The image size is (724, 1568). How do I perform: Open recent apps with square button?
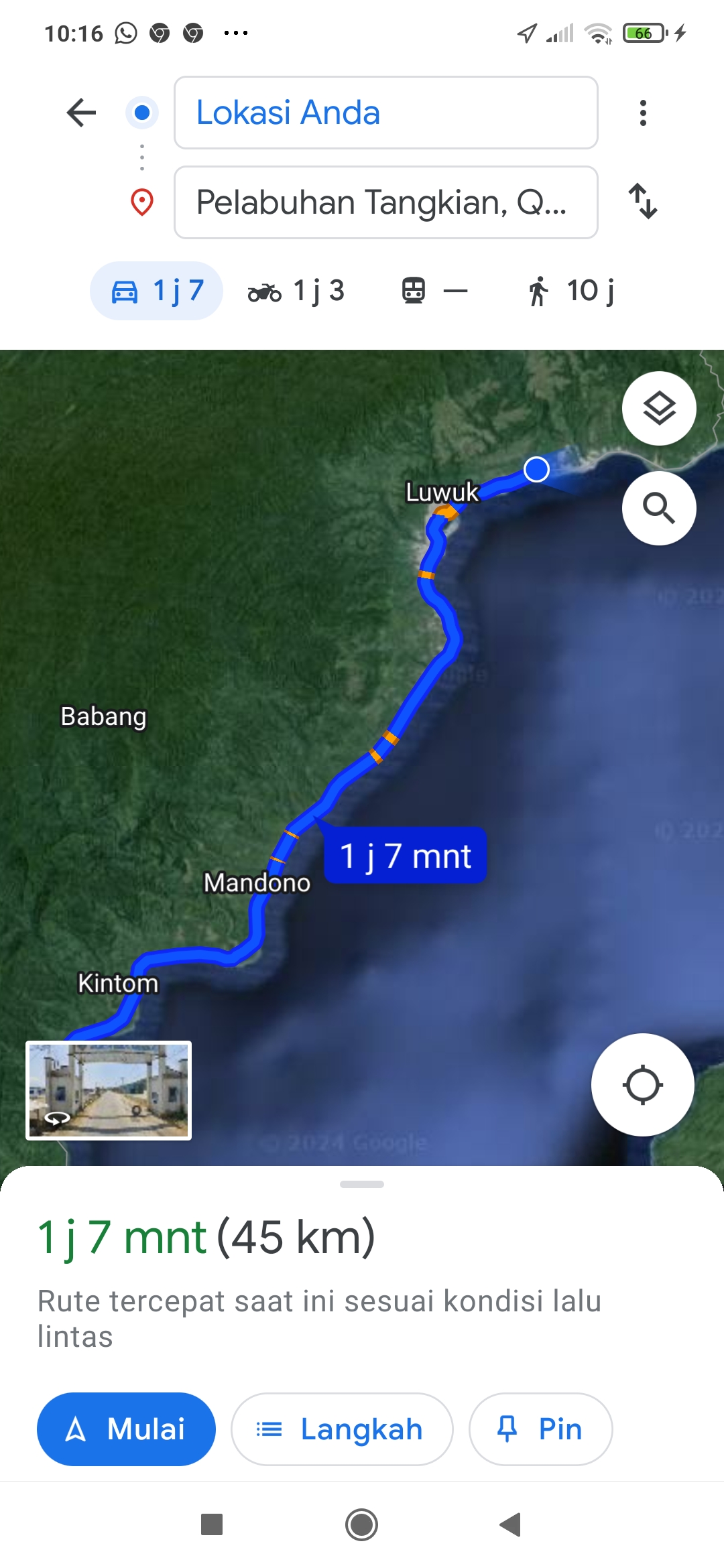point(212,1525)
